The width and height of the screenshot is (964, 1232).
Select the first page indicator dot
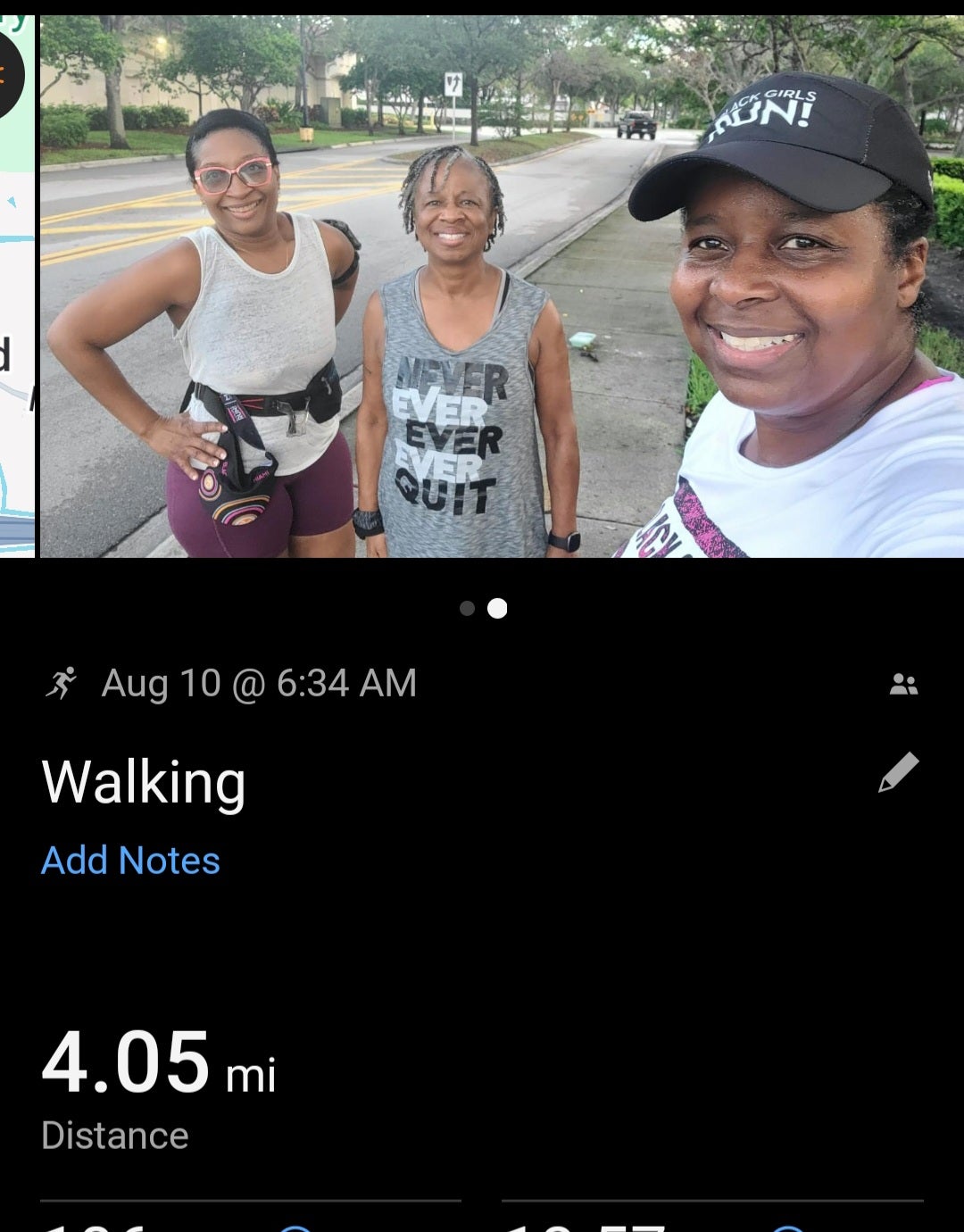pyautogui.click(x=467, y=609)
